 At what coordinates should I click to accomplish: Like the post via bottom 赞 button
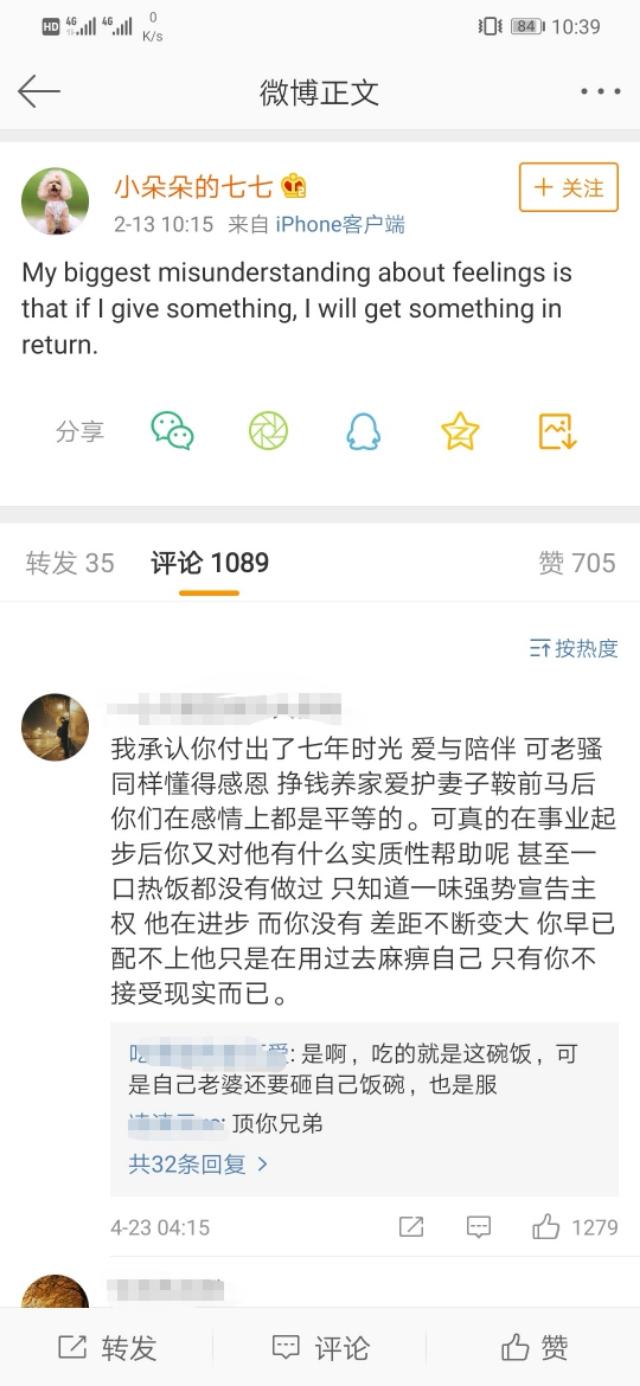click(534, 1347)
